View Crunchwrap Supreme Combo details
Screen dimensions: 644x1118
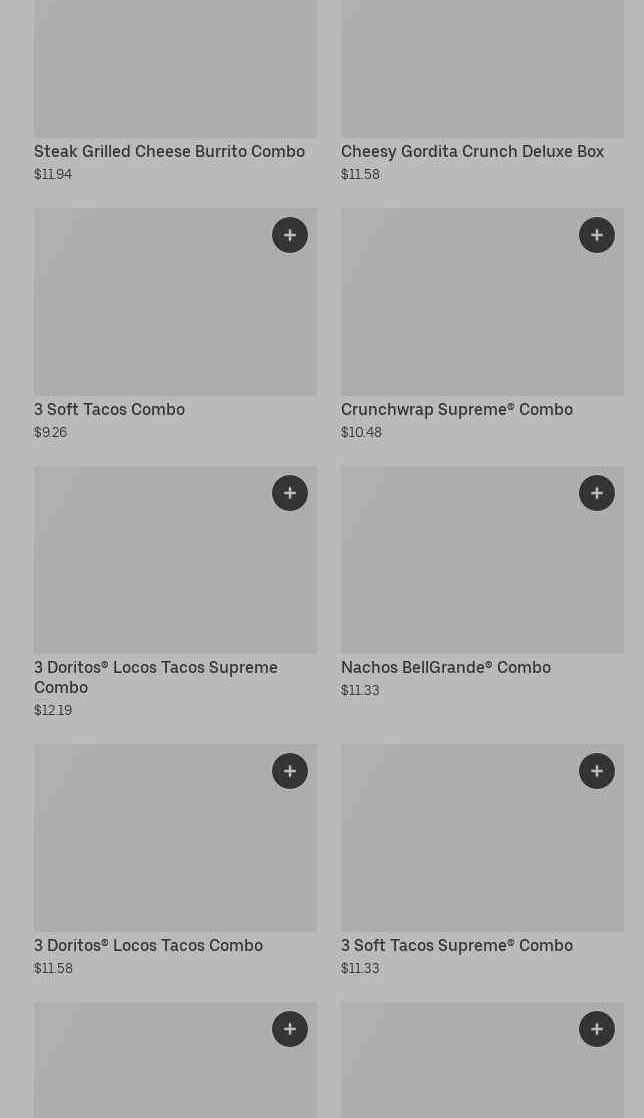pos(457,410)
